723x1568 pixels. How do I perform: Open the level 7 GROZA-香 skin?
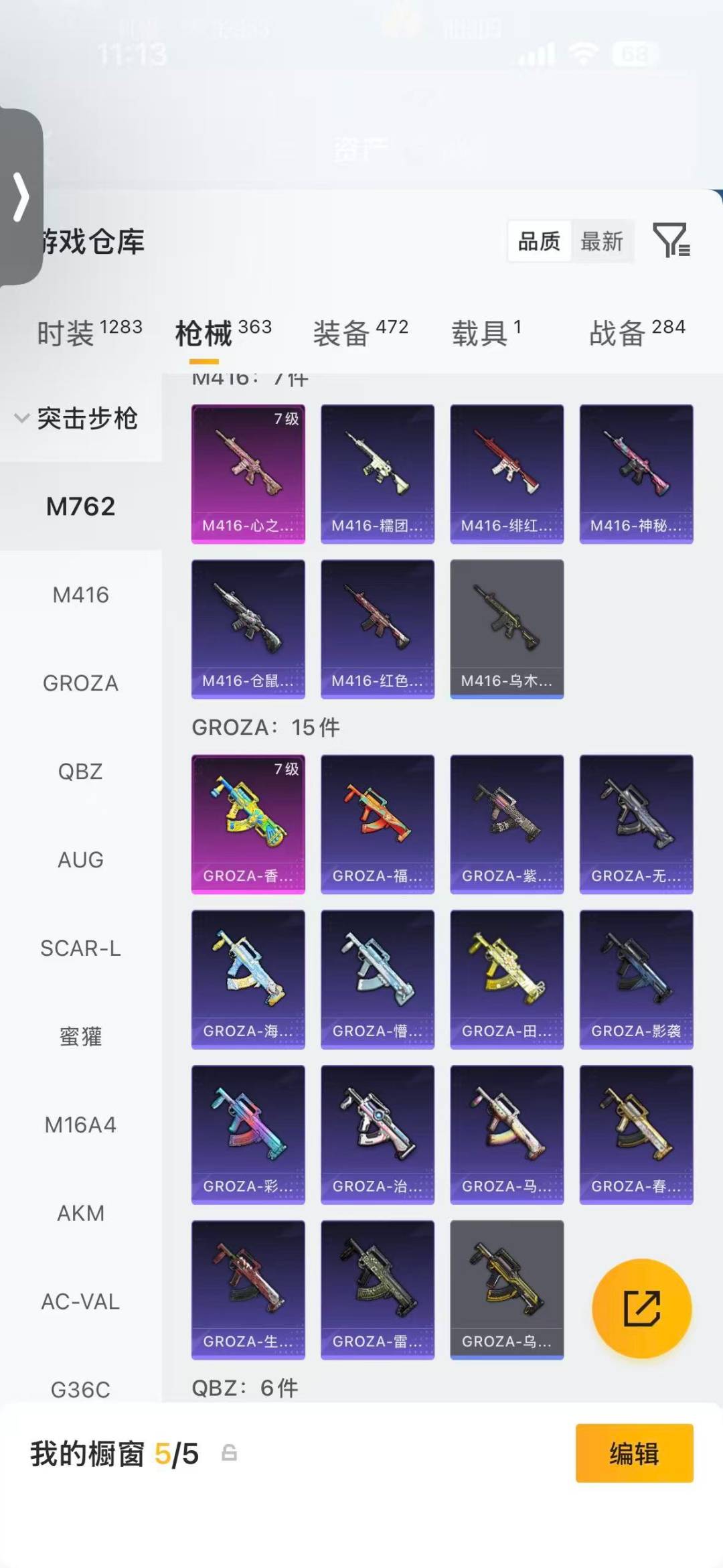click(248, 824)
